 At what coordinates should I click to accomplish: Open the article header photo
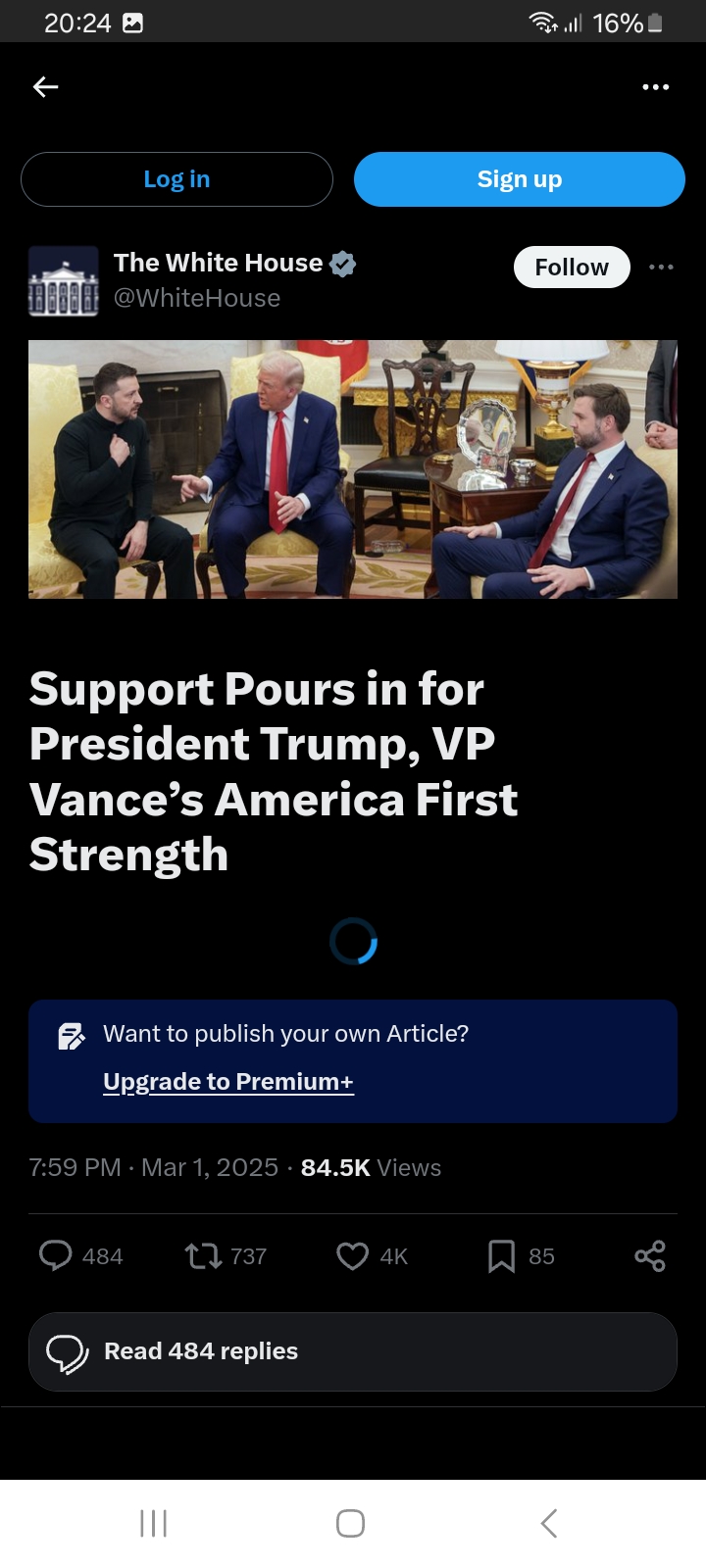click(x=353, y=469)
